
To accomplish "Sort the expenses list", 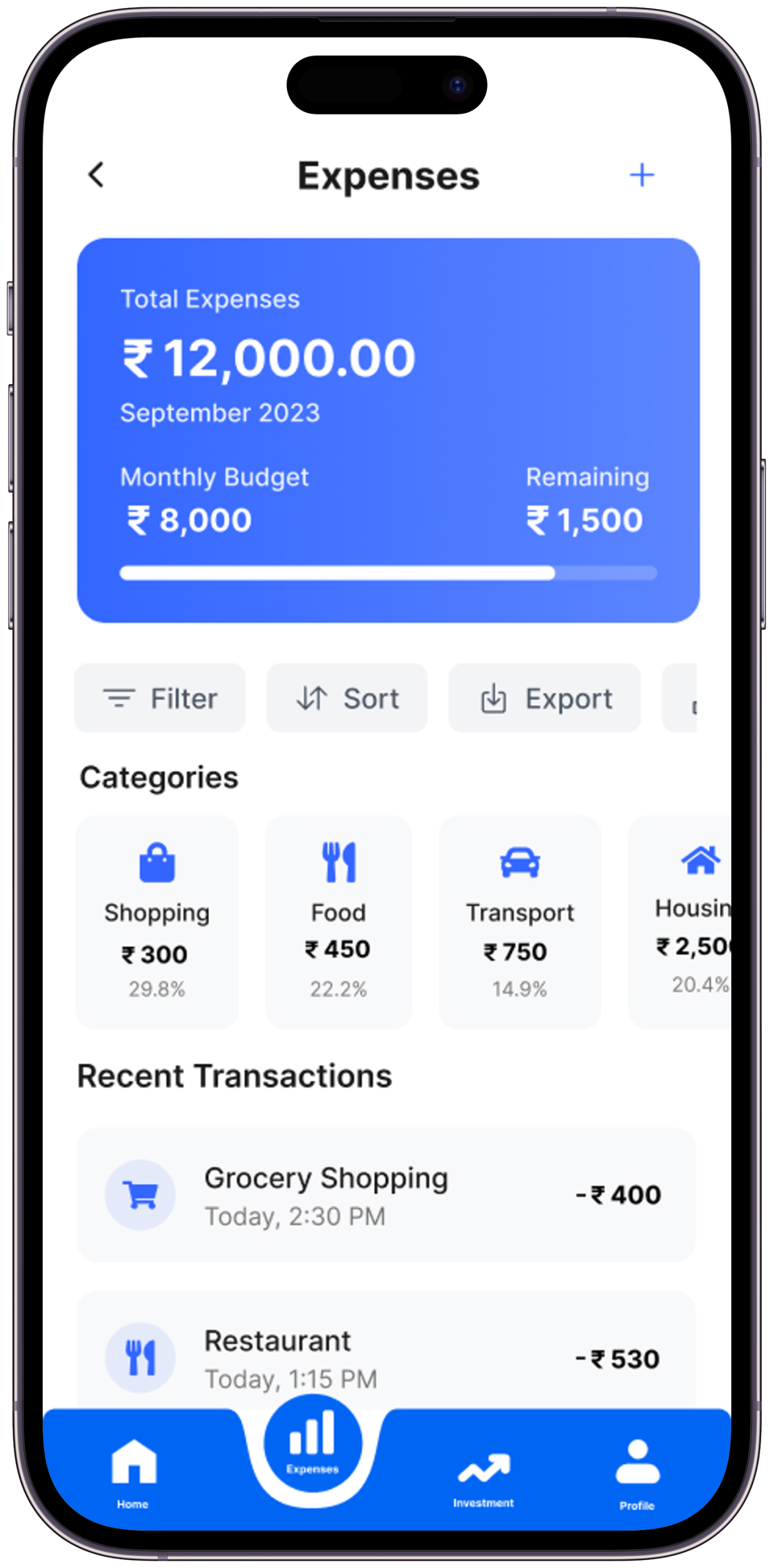I will click(x=347, y=698).
